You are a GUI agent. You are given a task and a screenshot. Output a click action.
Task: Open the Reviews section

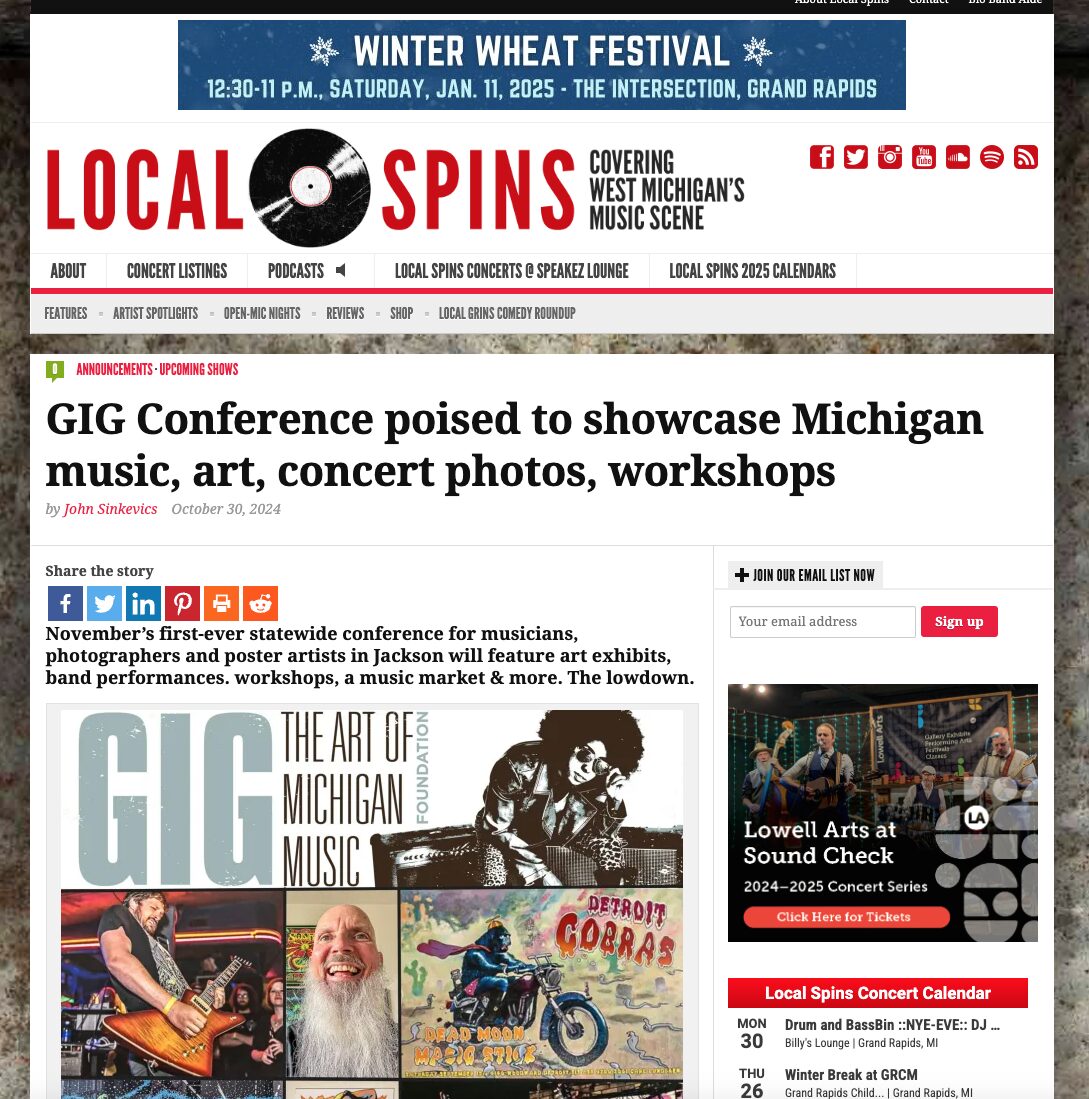point(345,313)
